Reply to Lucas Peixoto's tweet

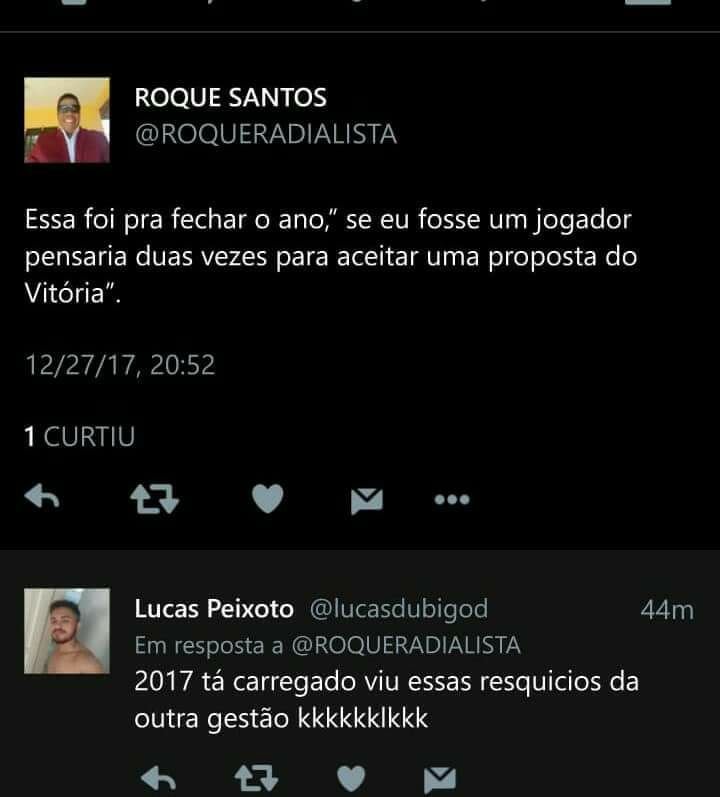(x=159, y=779)
